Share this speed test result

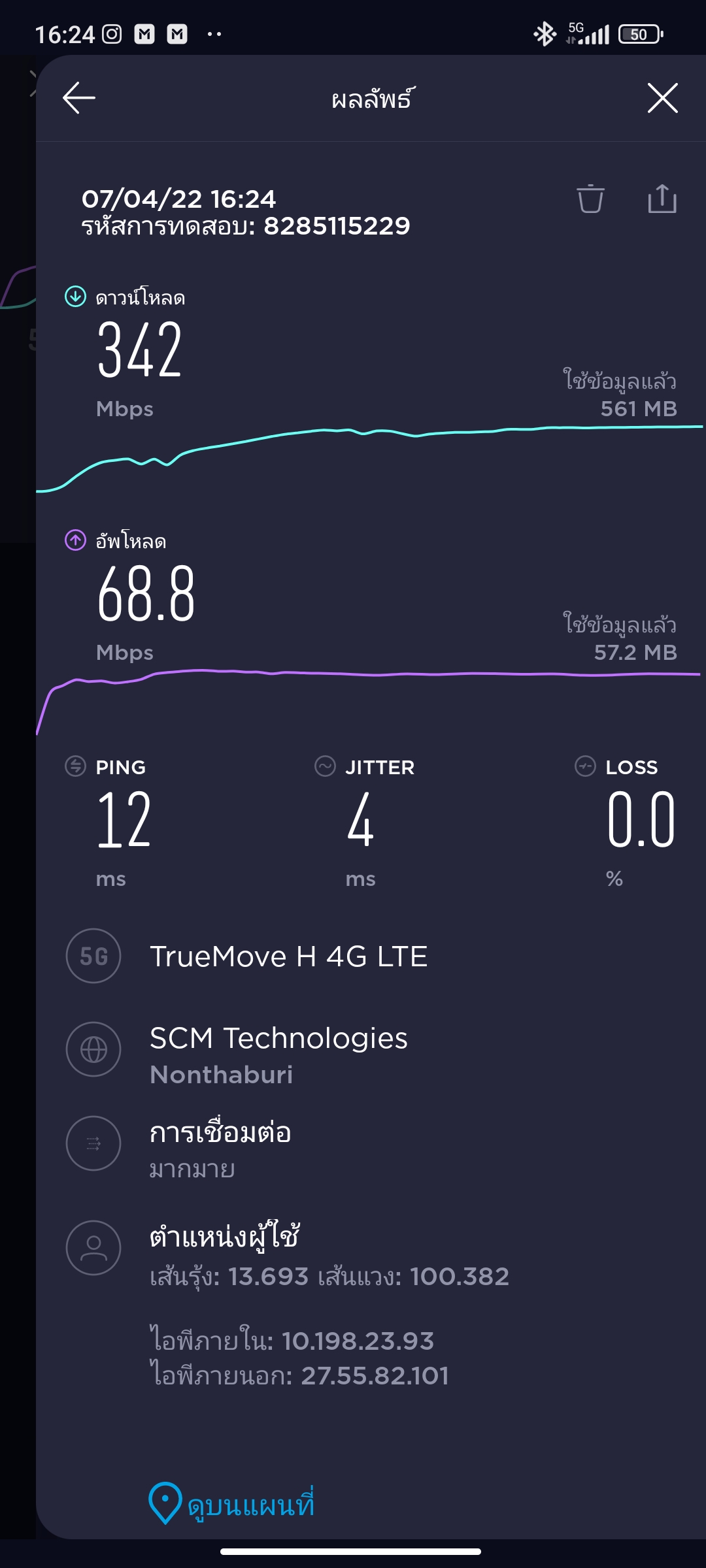(x=662, y=199)
